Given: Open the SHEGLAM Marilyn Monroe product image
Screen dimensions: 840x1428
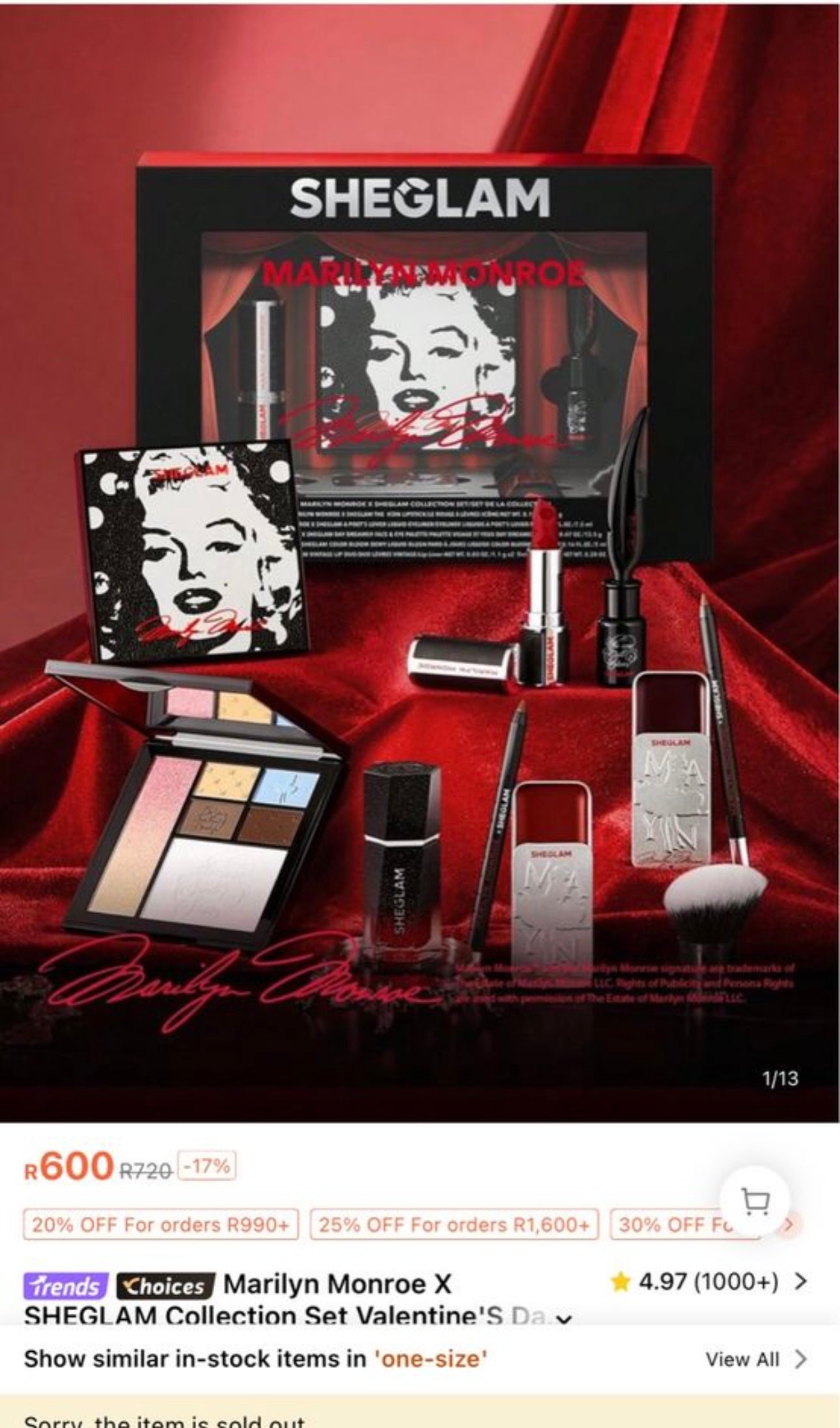Looking at the screenshot, I should pyautogui.click(x=420, y=560).
